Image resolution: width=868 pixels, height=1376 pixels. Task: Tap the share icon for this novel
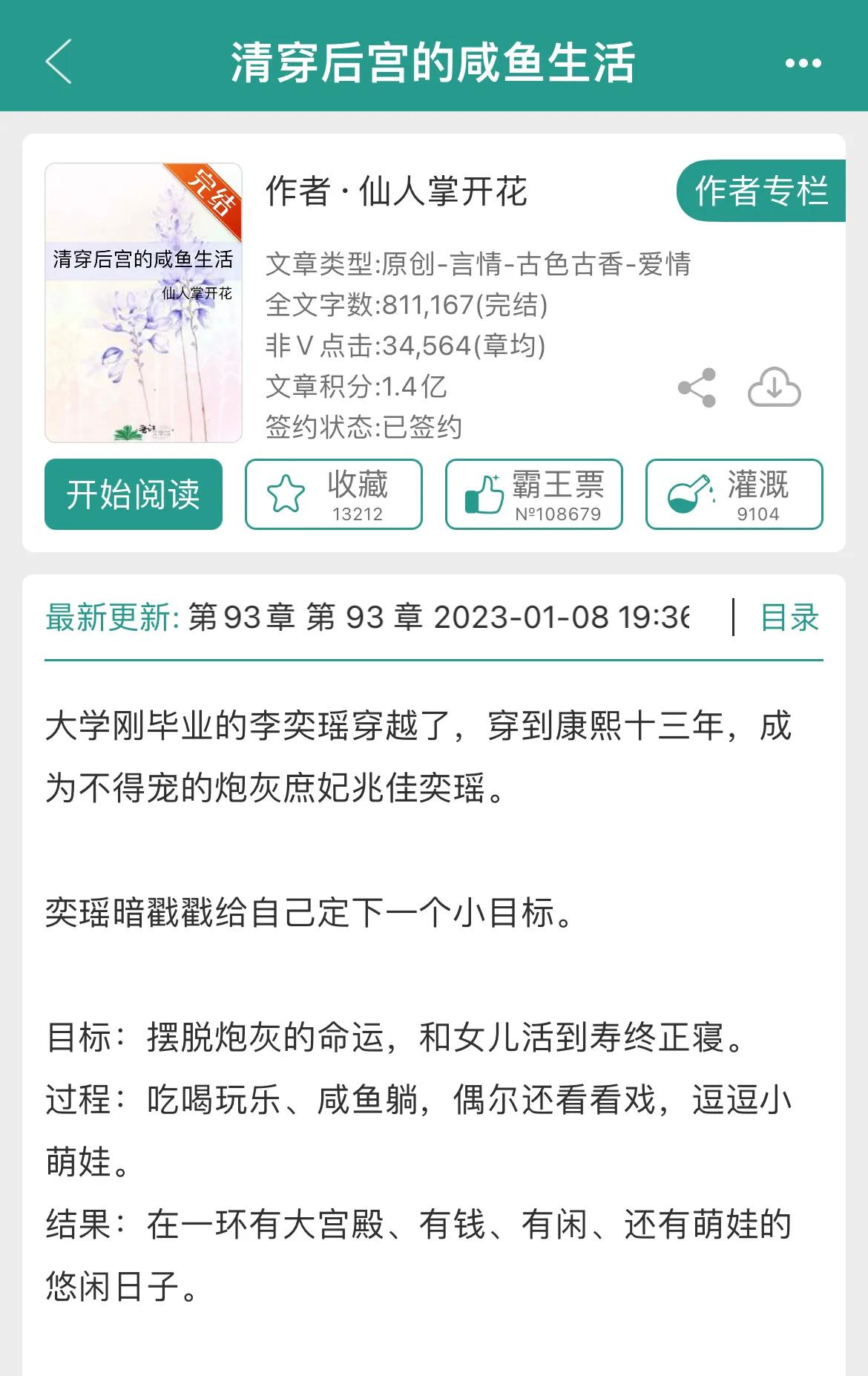(696, 385)
